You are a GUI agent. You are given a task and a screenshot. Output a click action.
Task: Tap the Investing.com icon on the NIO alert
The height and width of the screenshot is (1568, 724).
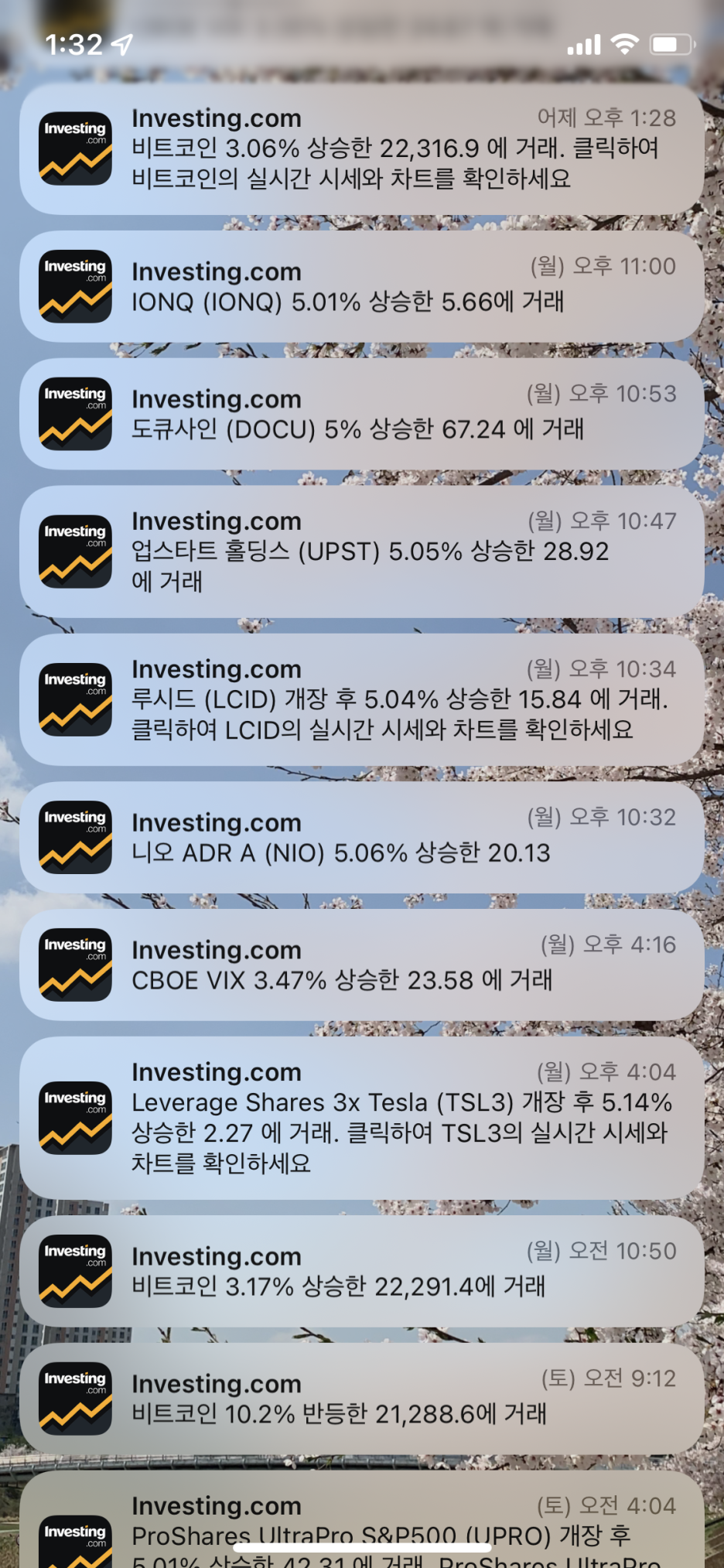click(x=75, y=836)
